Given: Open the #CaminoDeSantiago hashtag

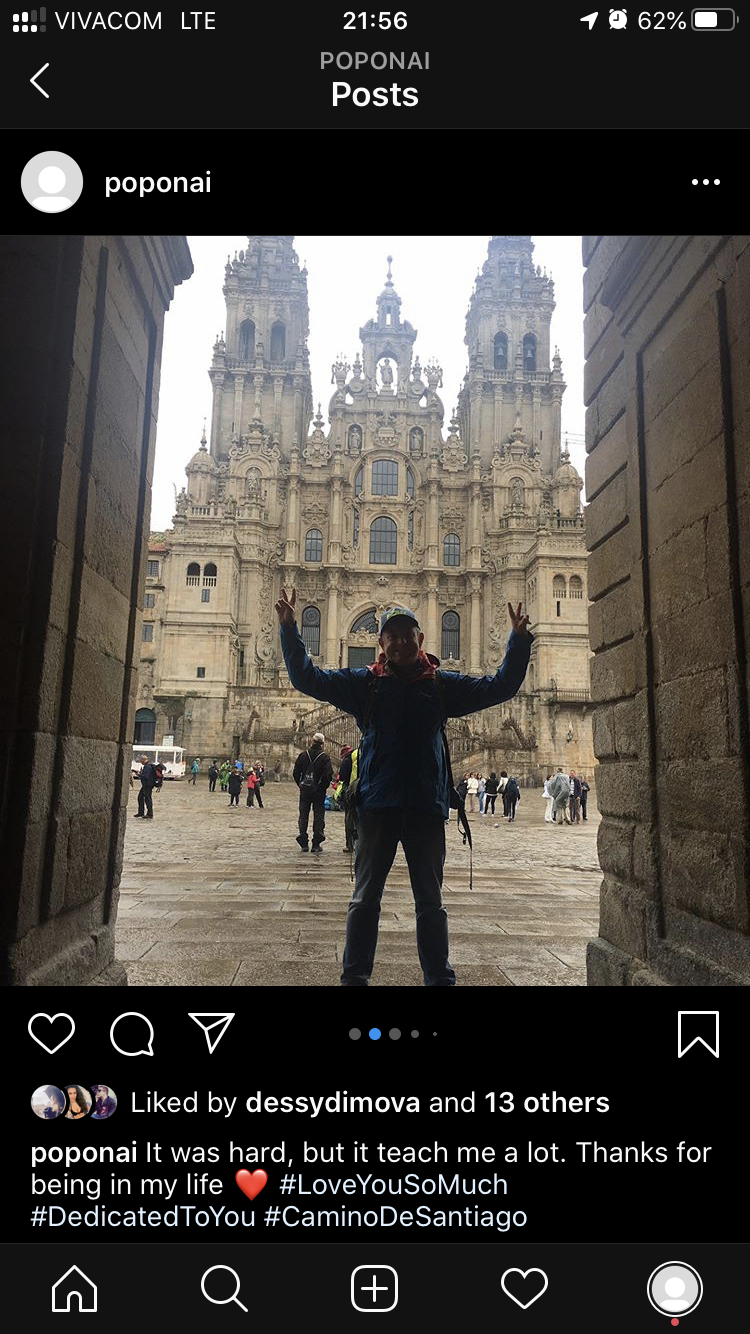Looking at the screenshot, I should click(395, 1216).
